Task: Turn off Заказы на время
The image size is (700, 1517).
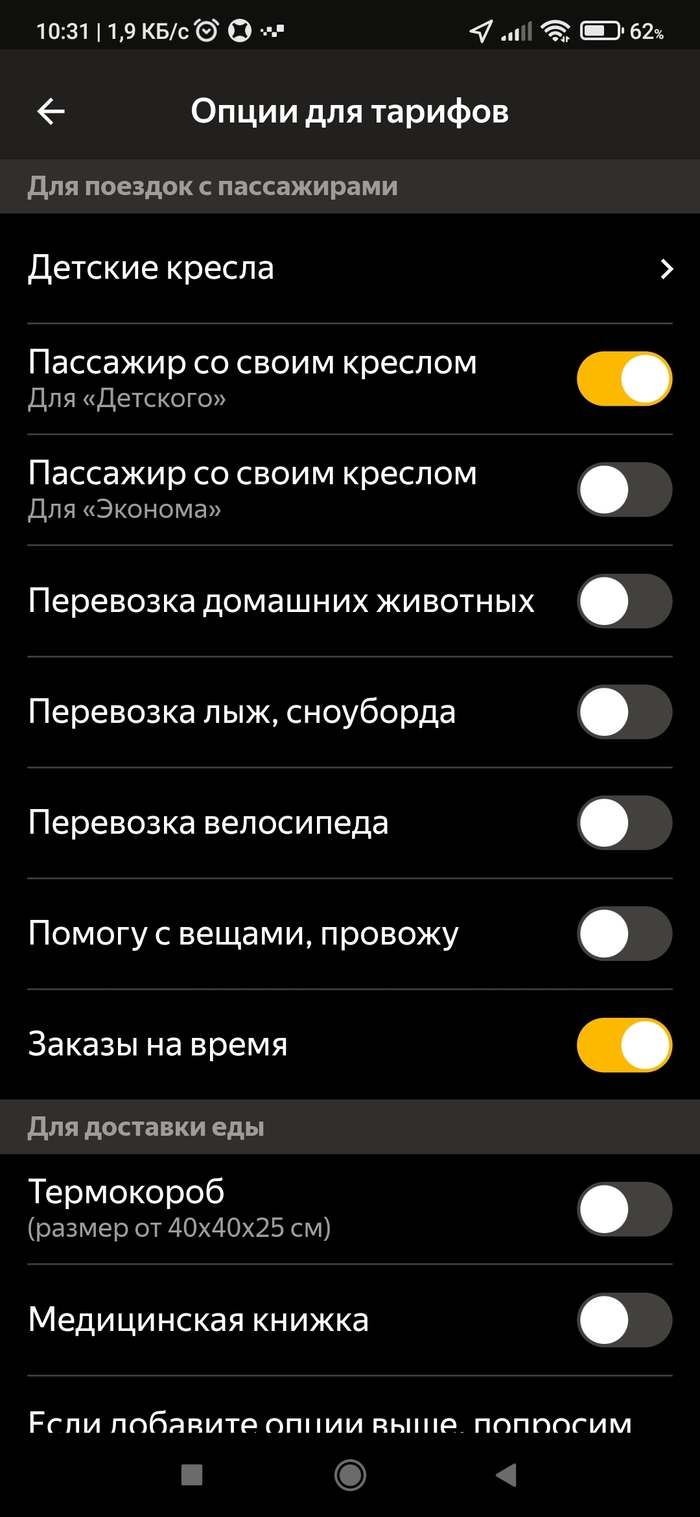Action: click(624, 1045)
